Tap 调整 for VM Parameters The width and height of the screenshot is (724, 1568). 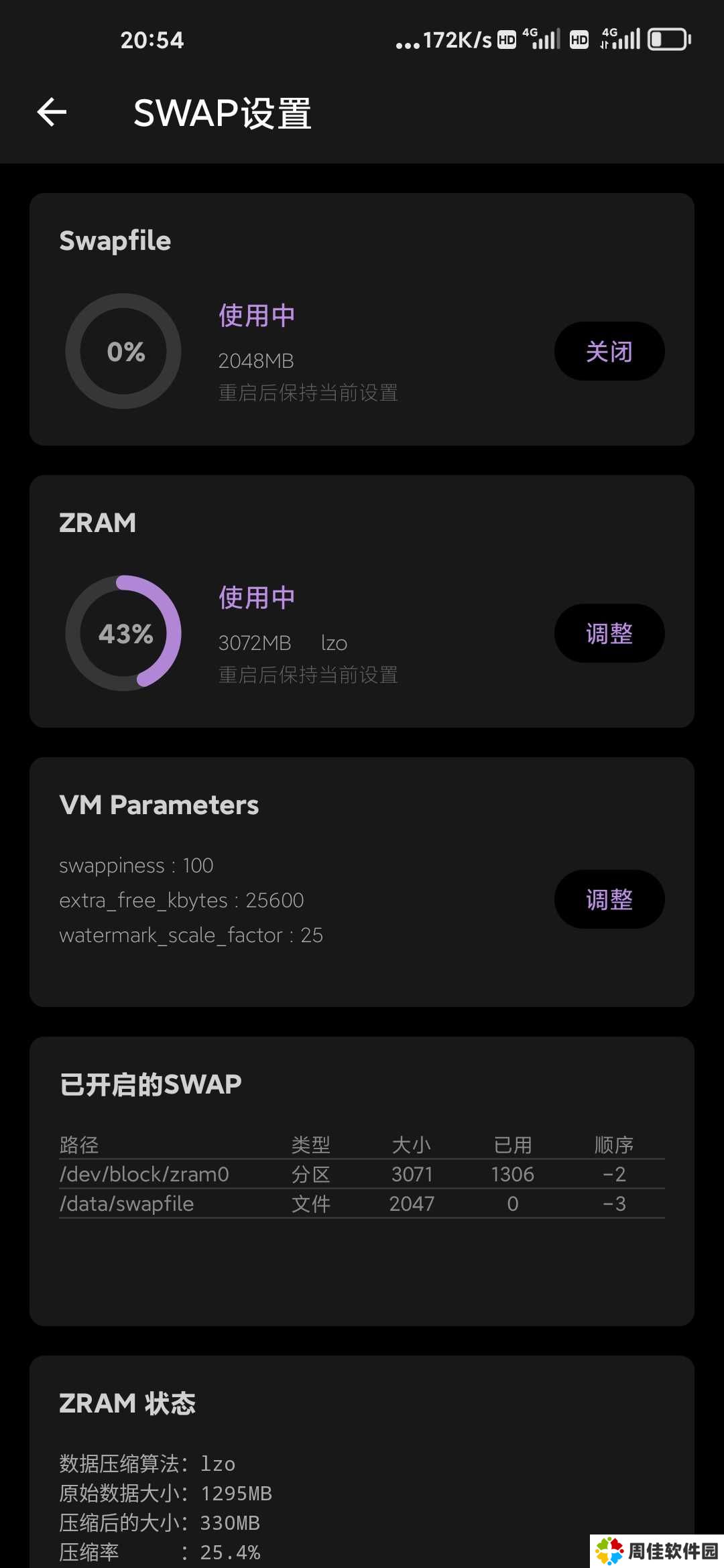point(609,899)
